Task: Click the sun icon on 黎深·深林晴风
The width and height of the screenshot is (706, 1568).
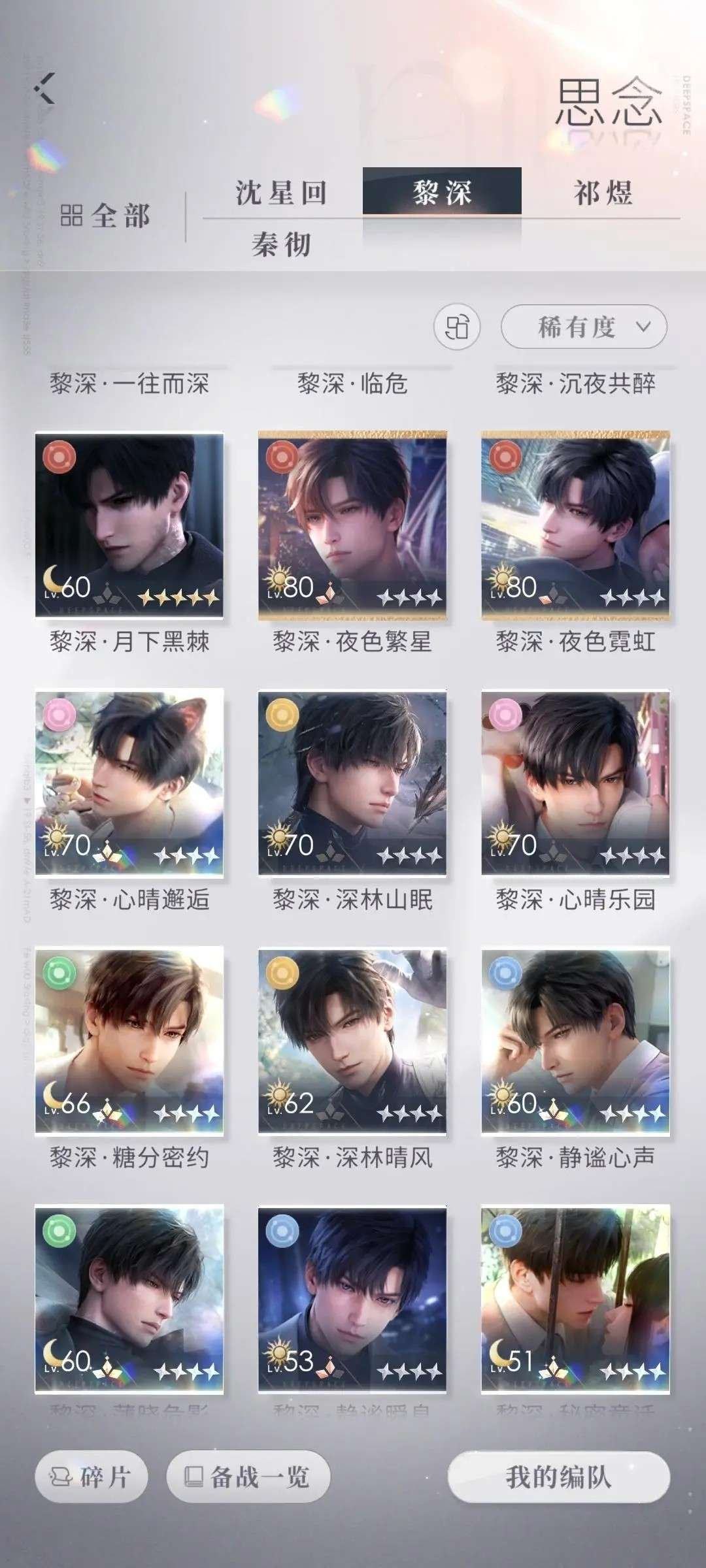Action: coord(280,1094)
